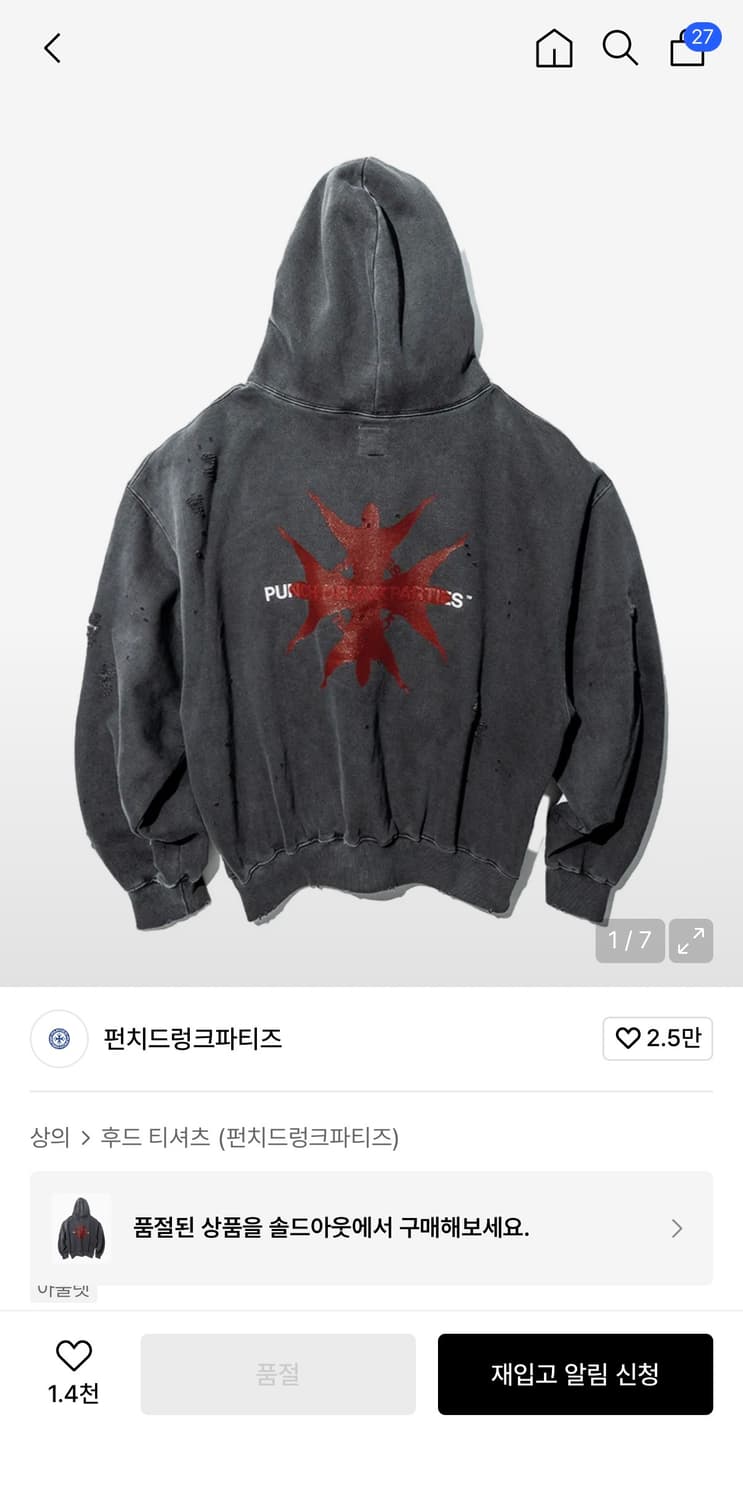Tap the 1/7 slide progress control
743x1500 pixels.
coord(630,940)
